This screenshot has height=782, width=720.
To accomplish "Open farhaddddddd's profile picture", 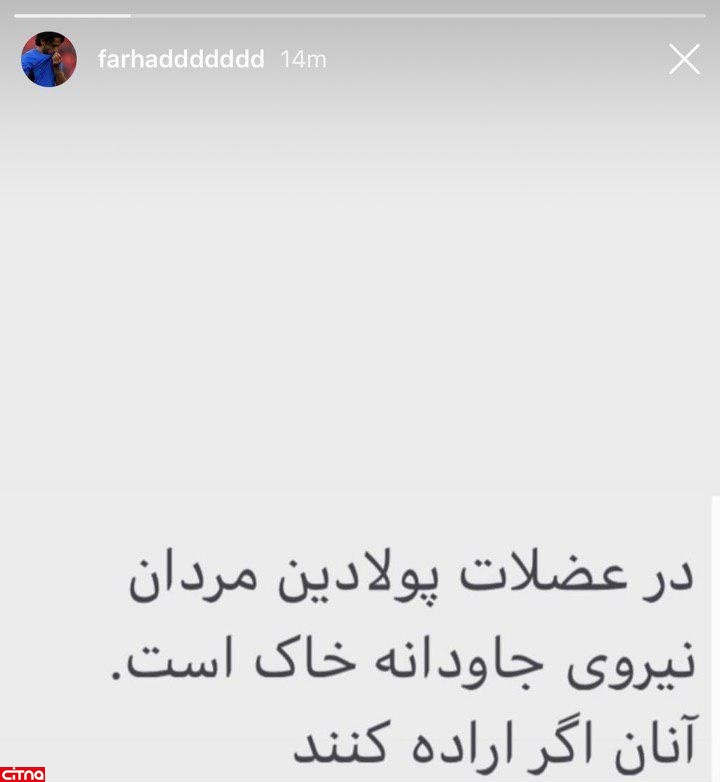I will [x=49, y=60].
